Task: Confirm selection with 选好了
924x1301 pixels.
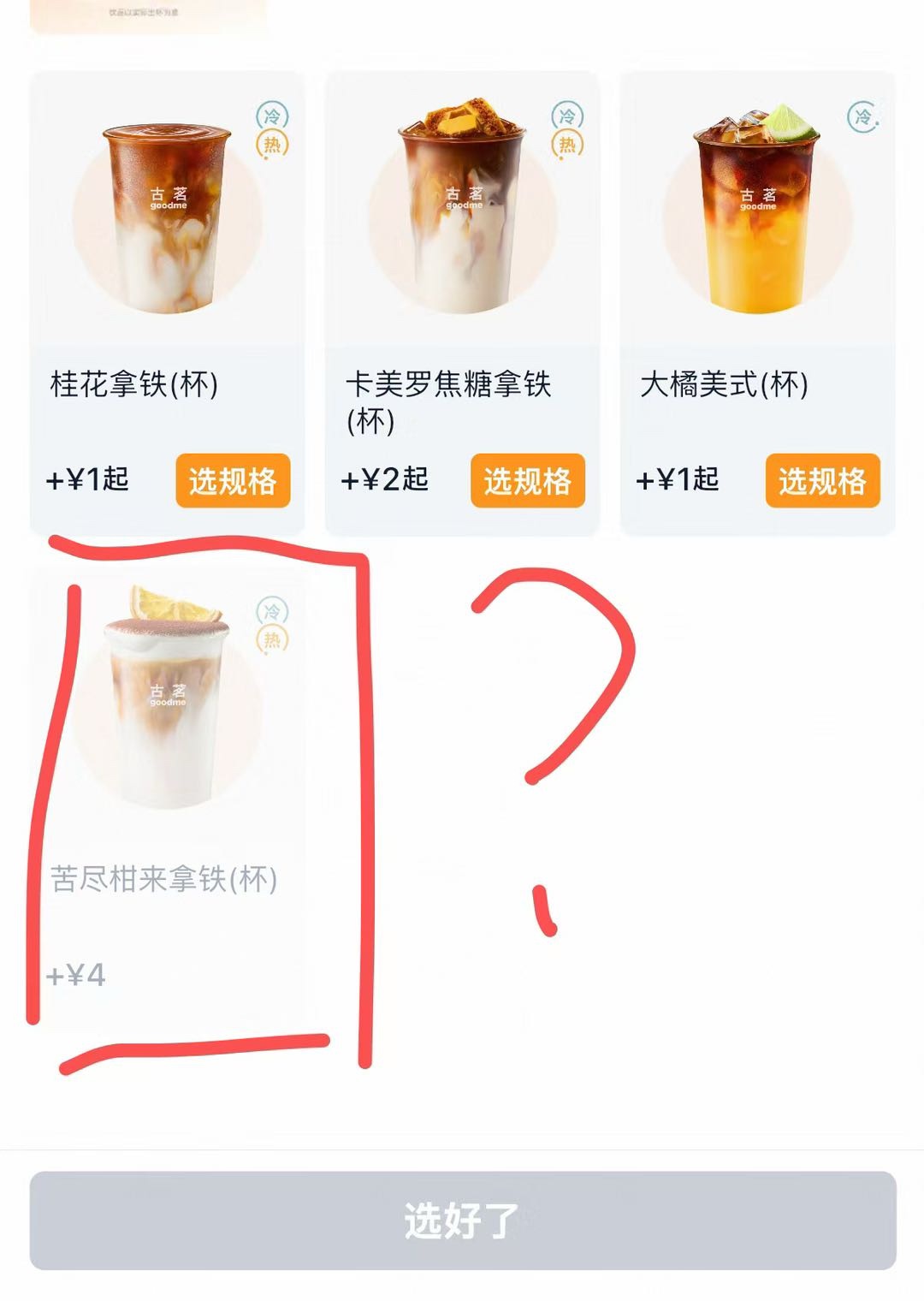Action: coord(462,1220)
